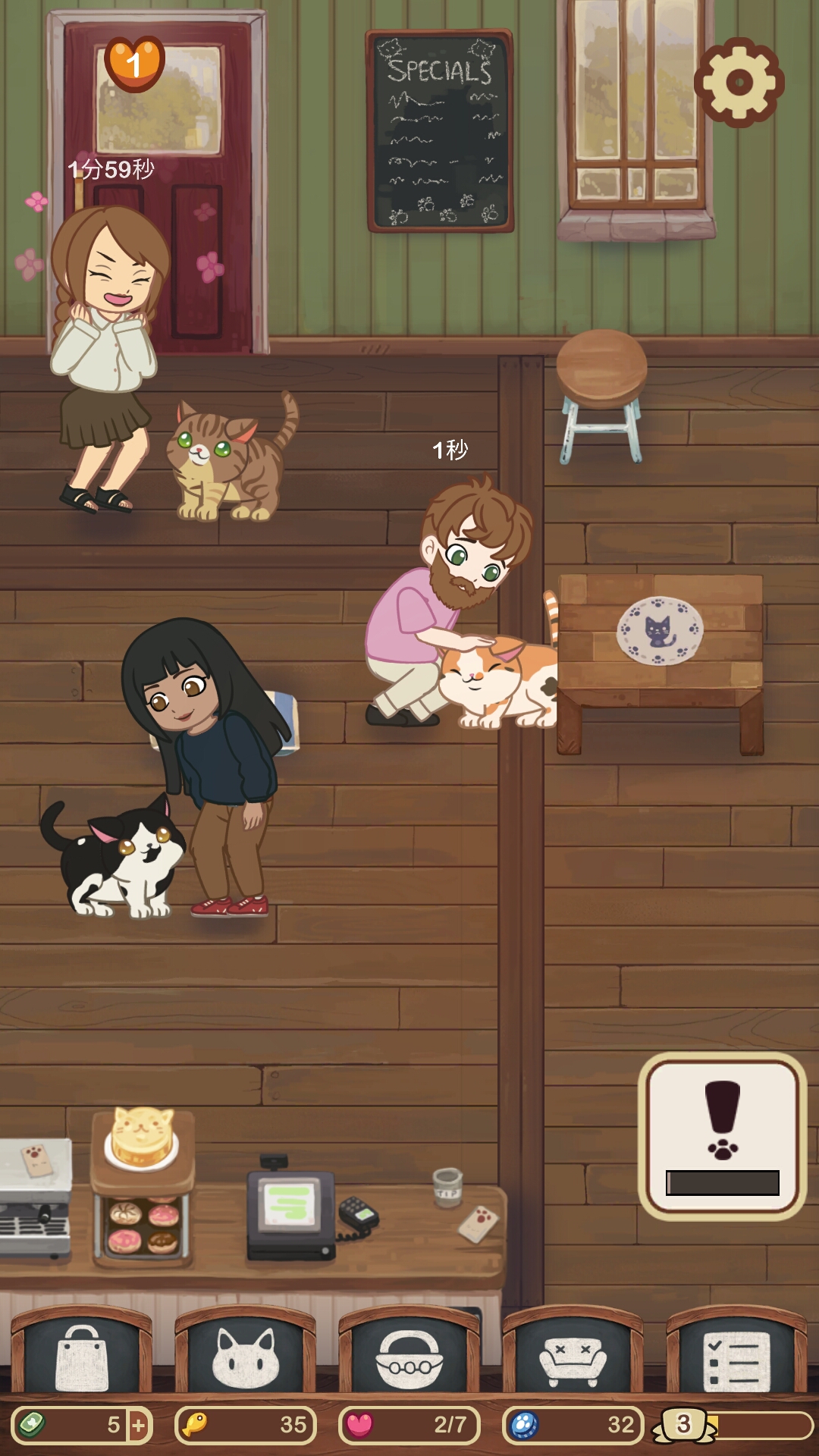Open the settings gear
Screen dimensions: 819x1456
click(x=739, y=82)
